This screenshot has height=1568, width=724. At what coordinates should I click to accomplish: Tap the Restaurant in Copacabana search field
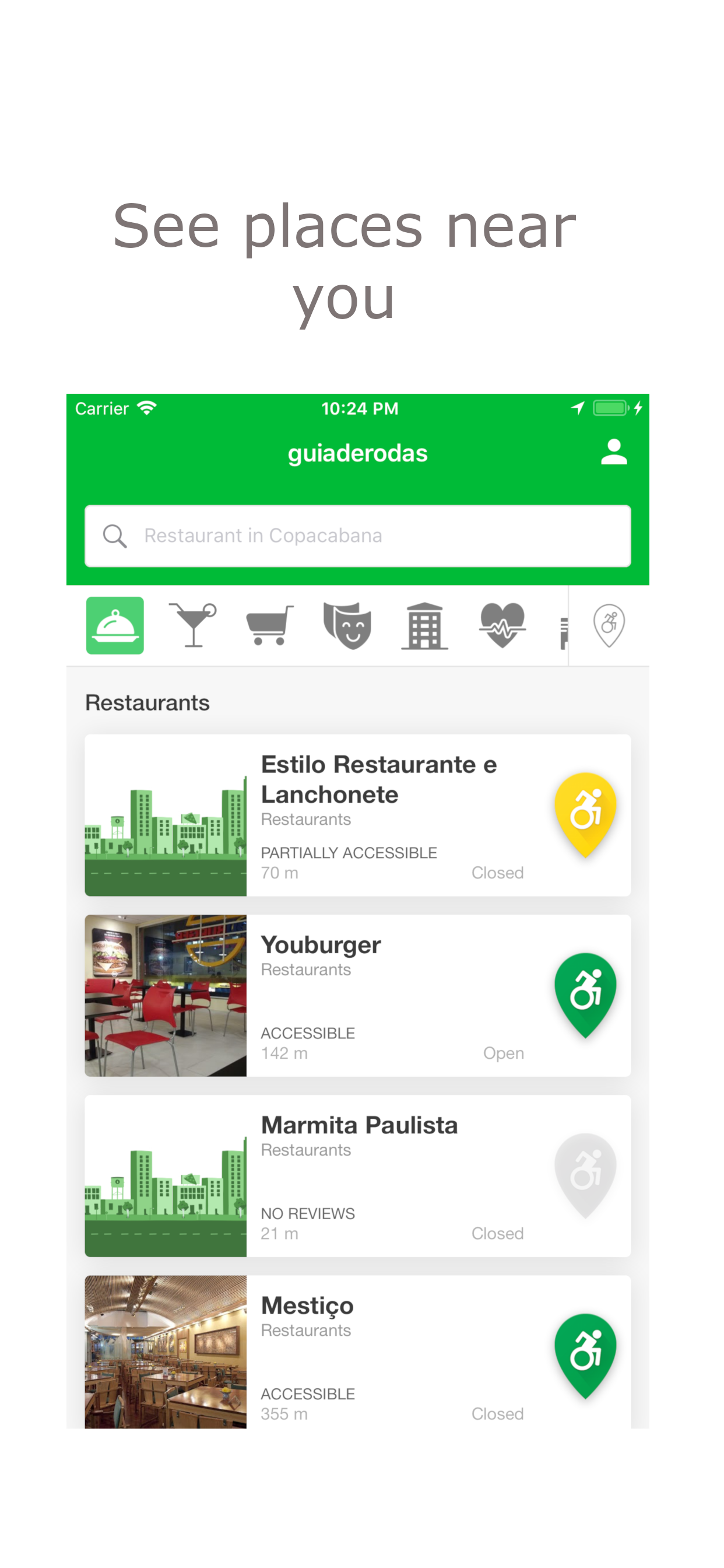coord(358,535)
